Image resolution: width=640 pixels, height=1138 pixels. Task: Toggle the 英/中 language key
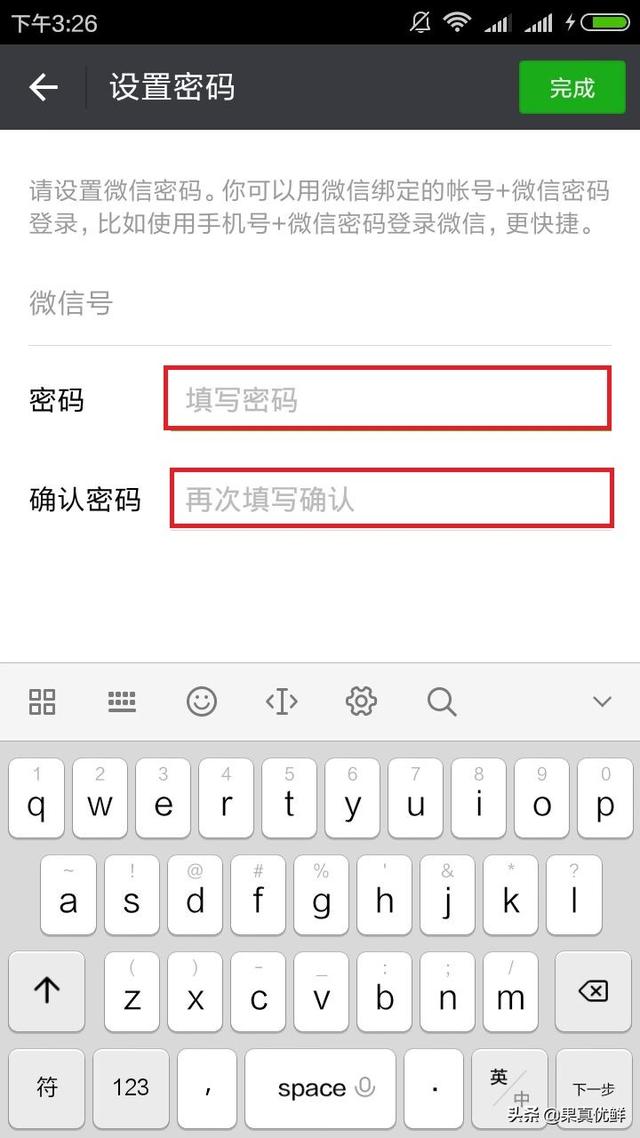(x=510, y=1088)
